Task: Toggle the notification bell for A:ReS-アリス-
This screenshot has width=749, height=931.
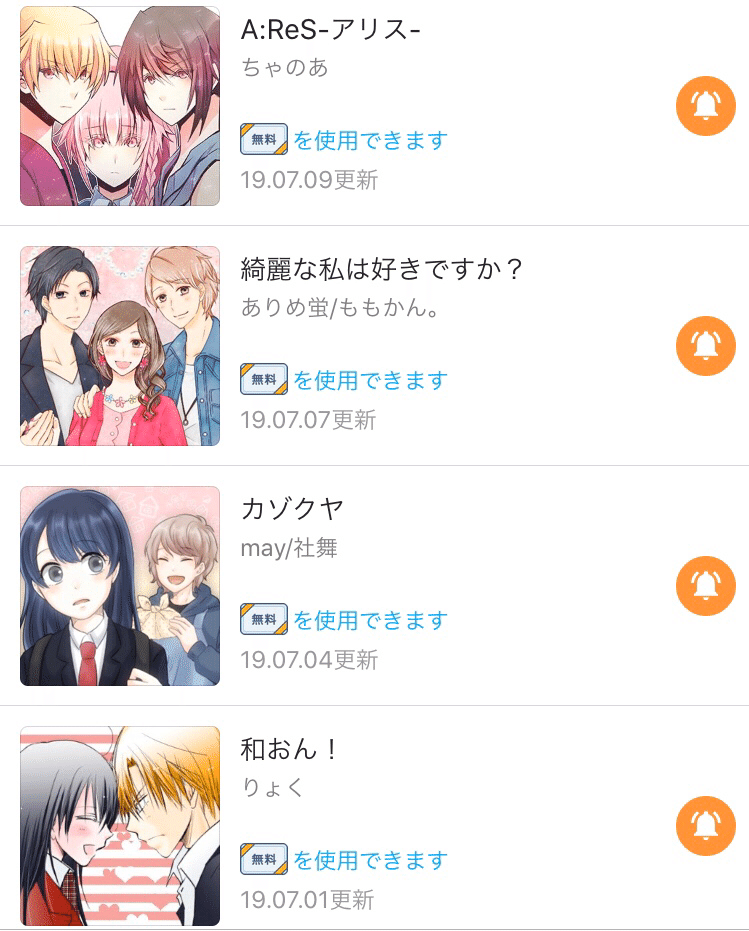Action: click(x=706, y=105)
